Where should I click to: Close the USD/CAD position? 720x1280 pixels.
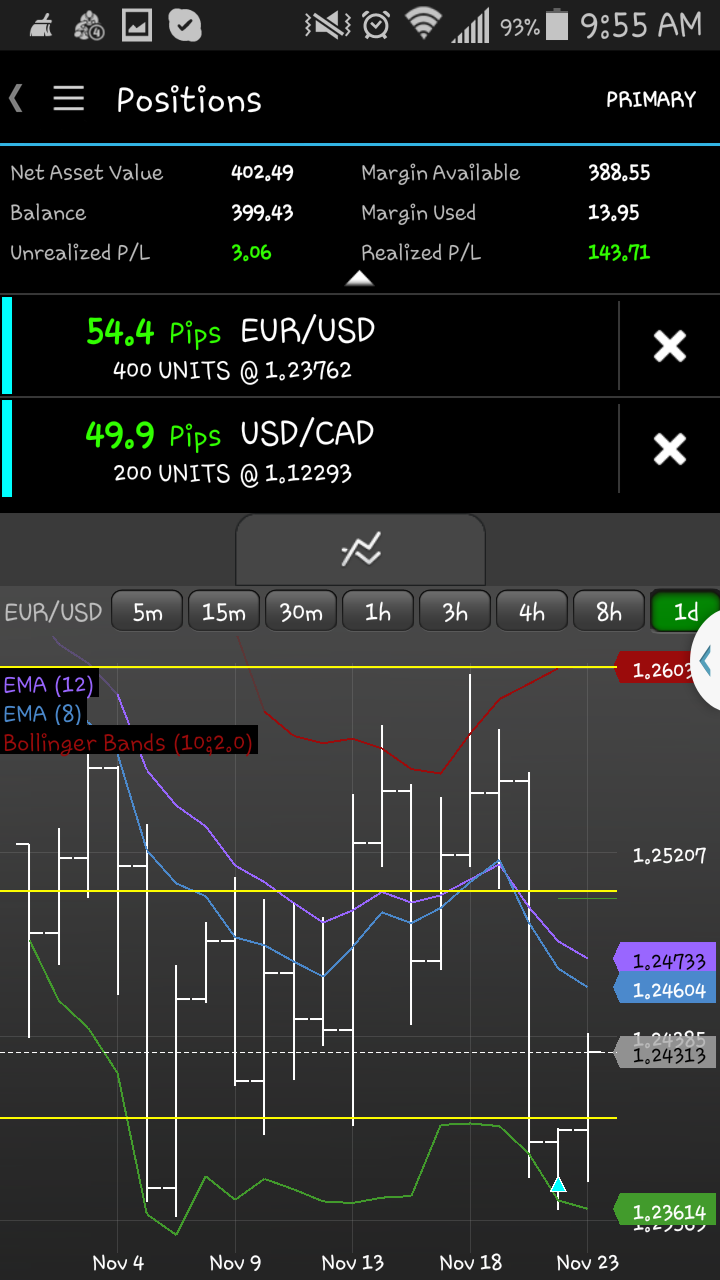click(669, 449)
